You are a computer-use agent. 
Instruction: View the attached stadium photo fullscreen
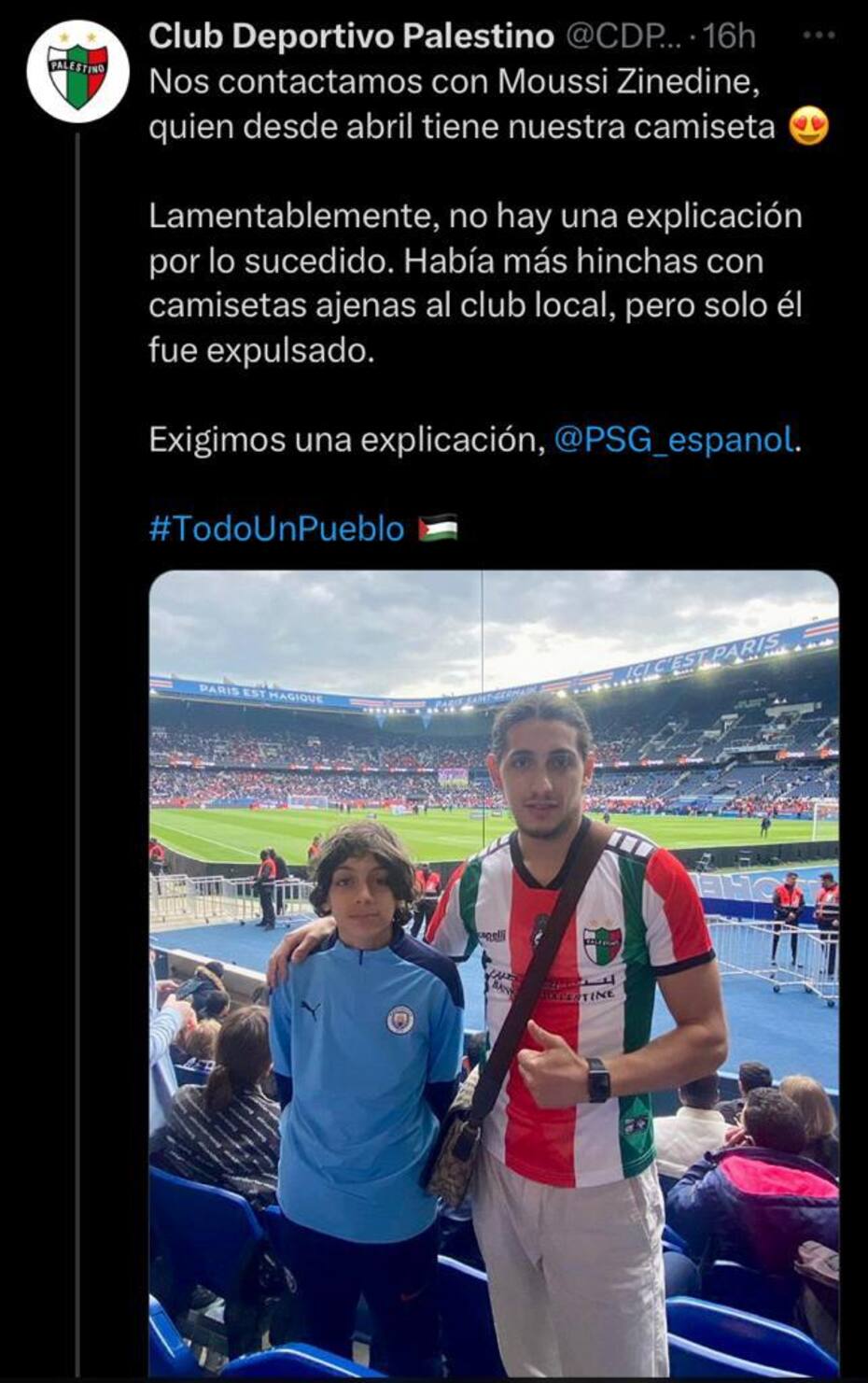[493, 971]
